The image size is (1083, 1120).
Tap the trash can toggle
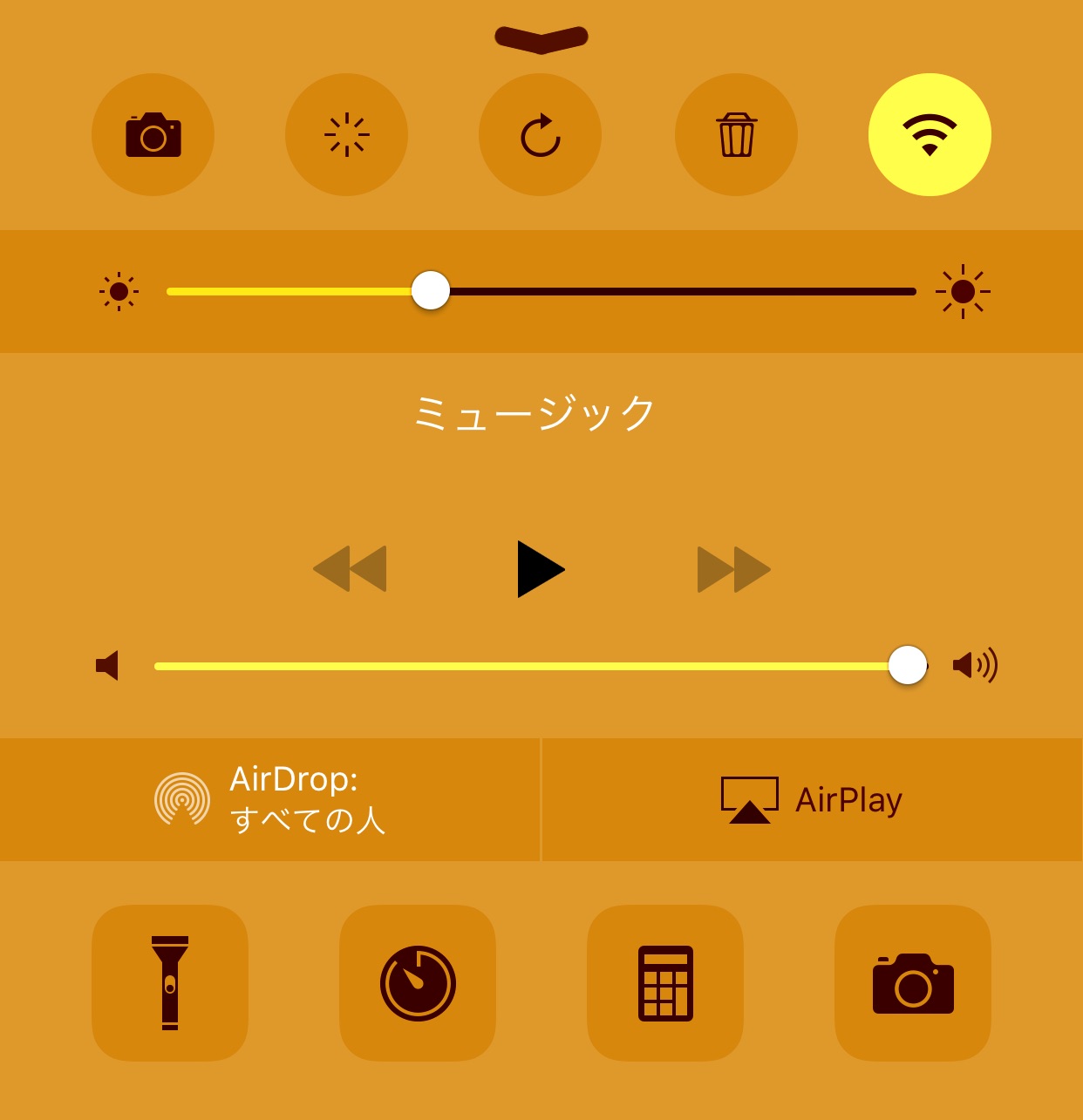click(x=736, y=135)
